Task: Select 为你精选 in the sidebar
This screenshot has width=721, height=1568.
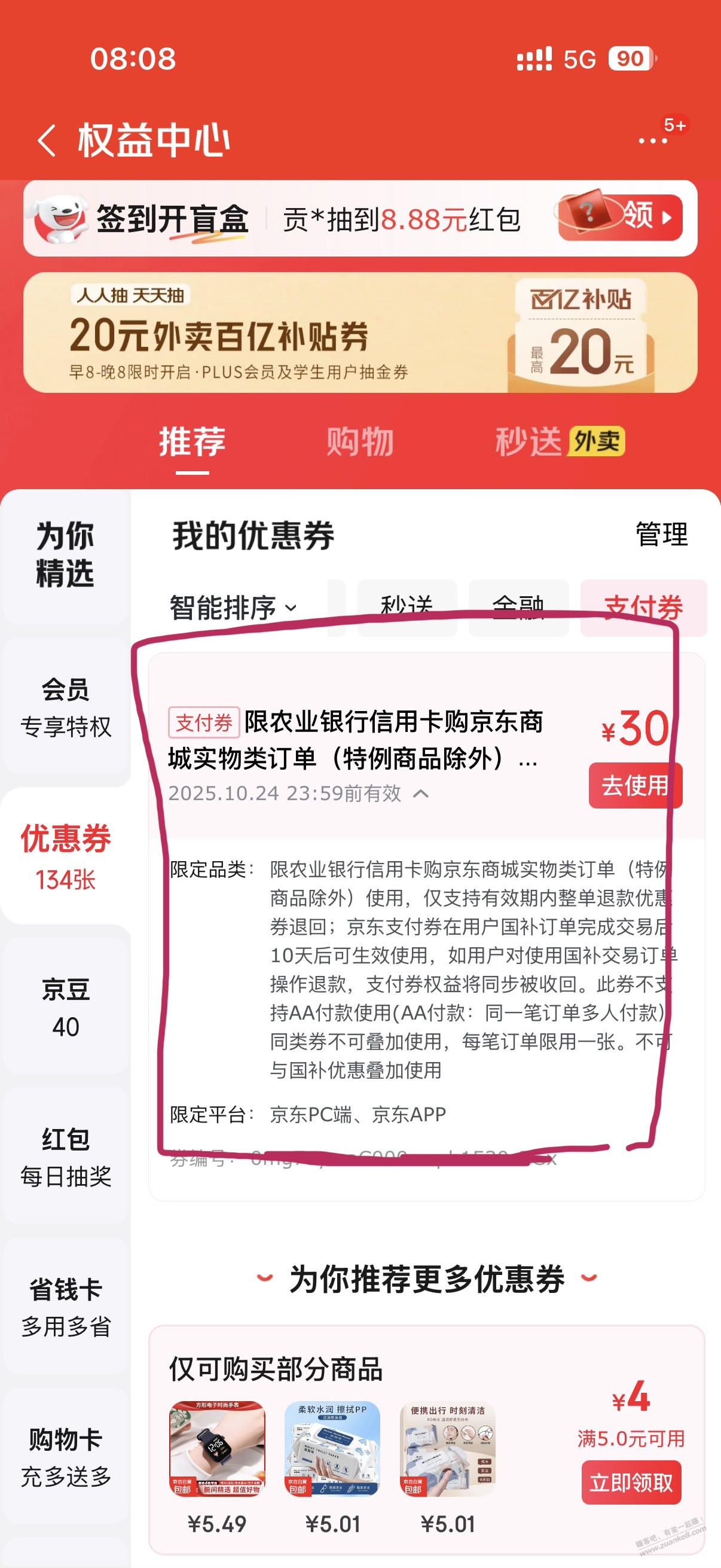Action: (65, 554)
